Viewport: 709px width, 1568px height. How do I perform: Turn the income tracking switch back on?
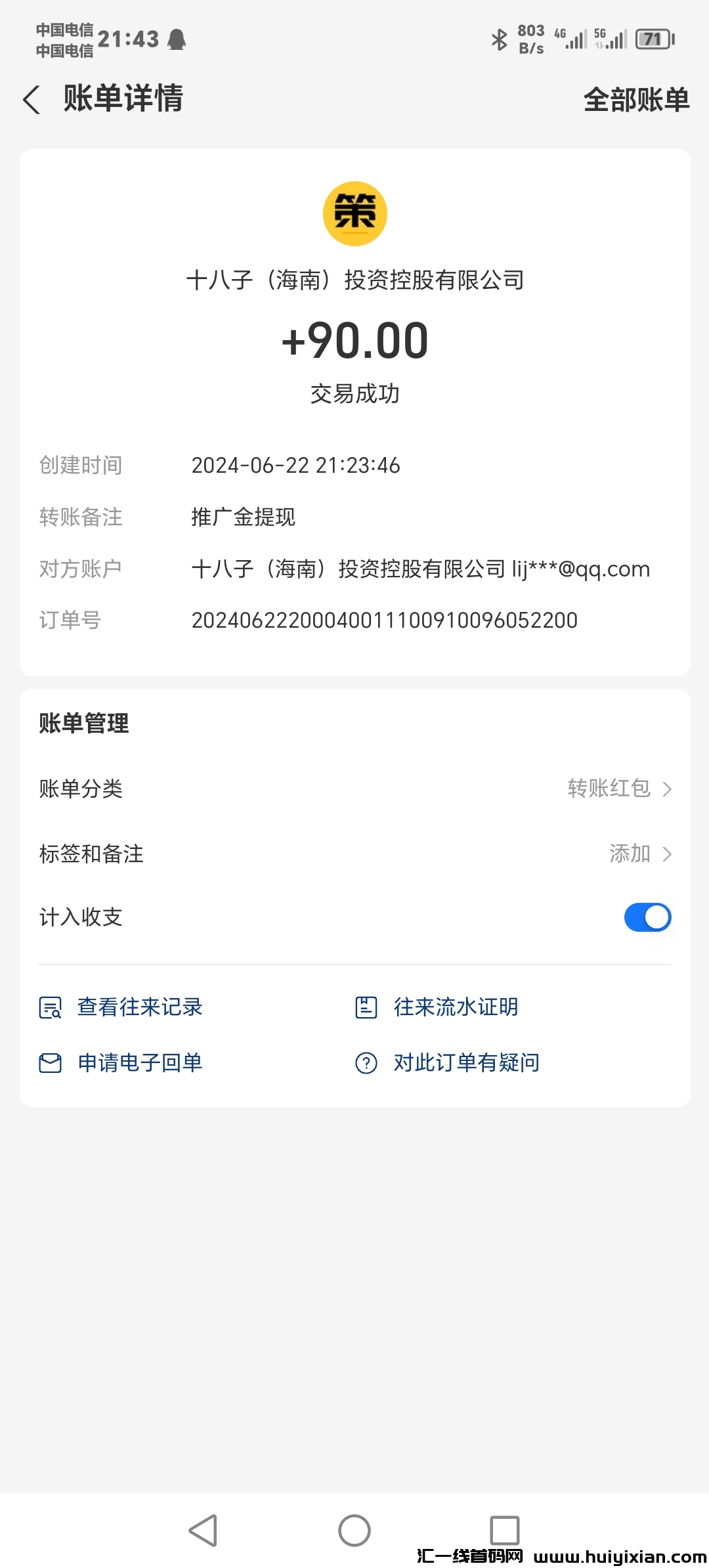(x=647, y=917)
